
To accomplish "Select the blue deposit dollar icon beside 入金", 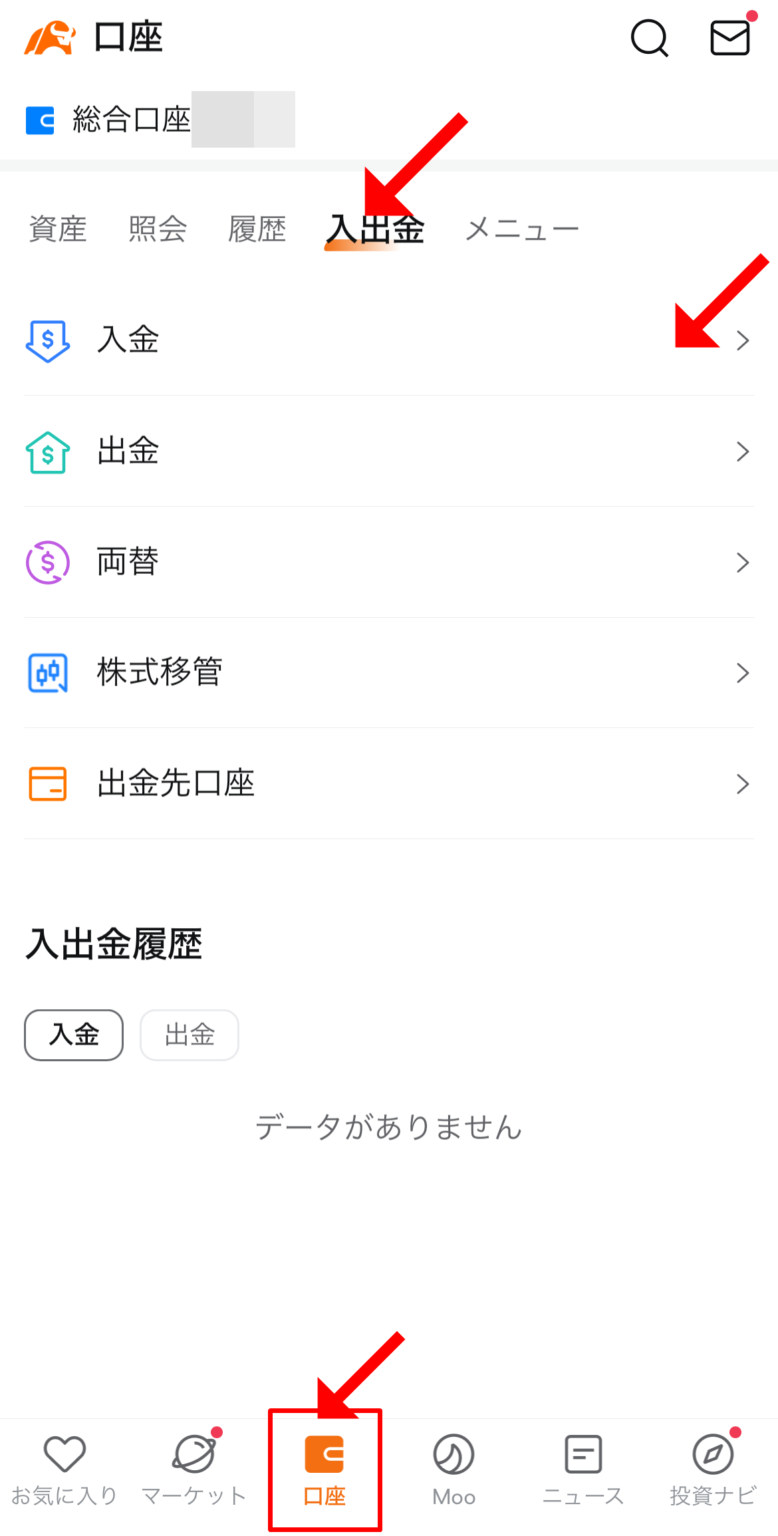I will [47, 340].
